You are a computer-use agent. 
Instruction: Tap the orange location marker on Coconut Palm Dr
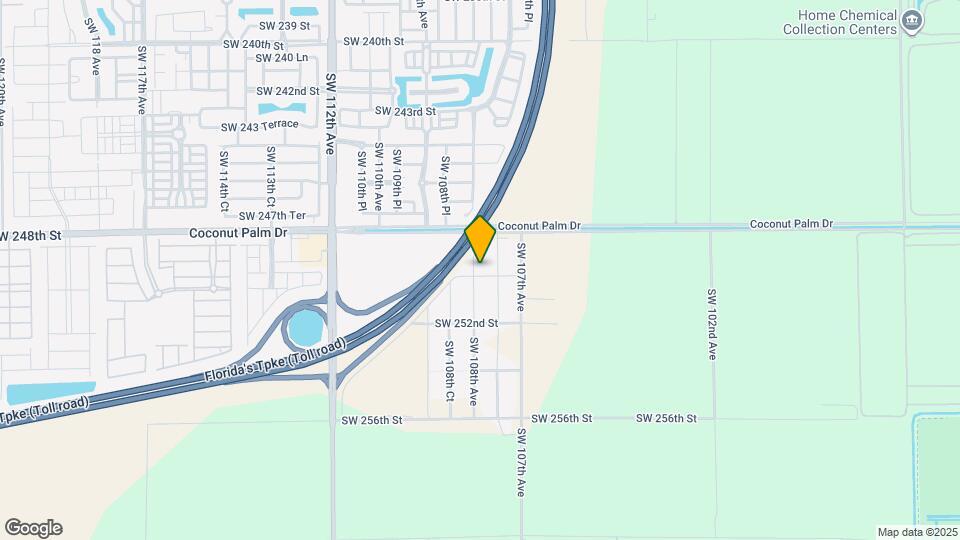click(x=480, y=238)
